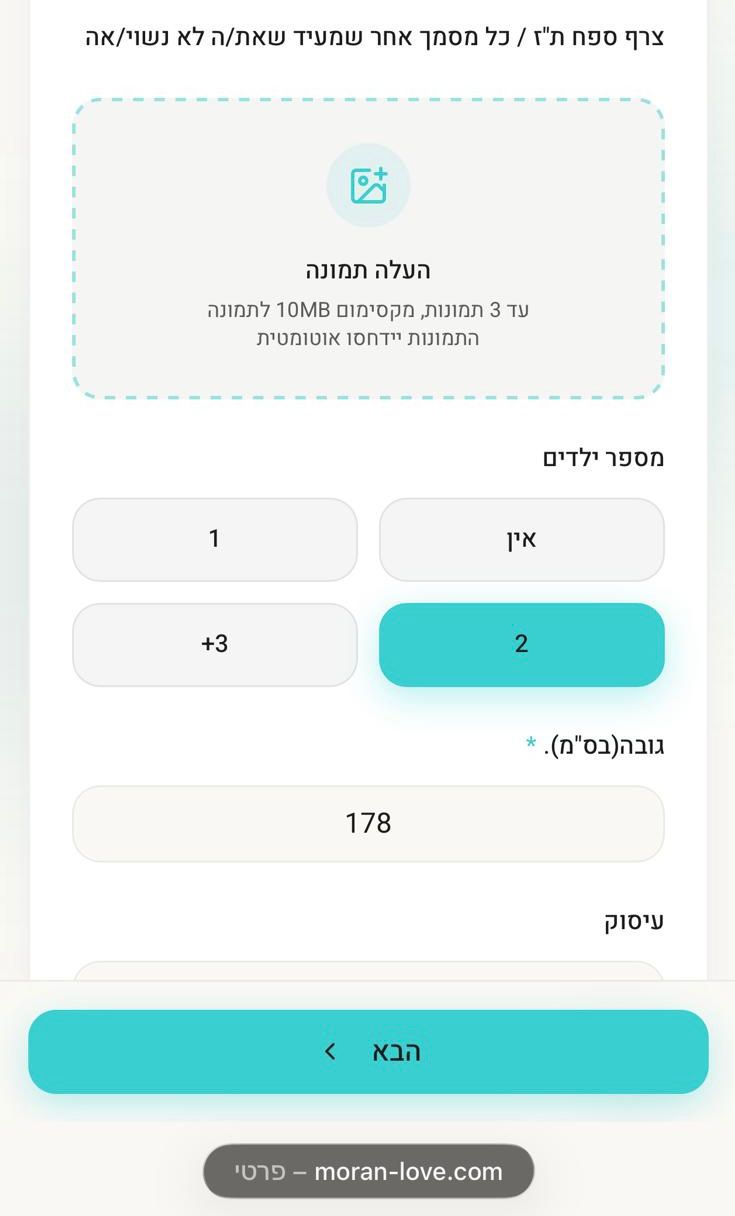Select 2 children option

tap(521, 645)
